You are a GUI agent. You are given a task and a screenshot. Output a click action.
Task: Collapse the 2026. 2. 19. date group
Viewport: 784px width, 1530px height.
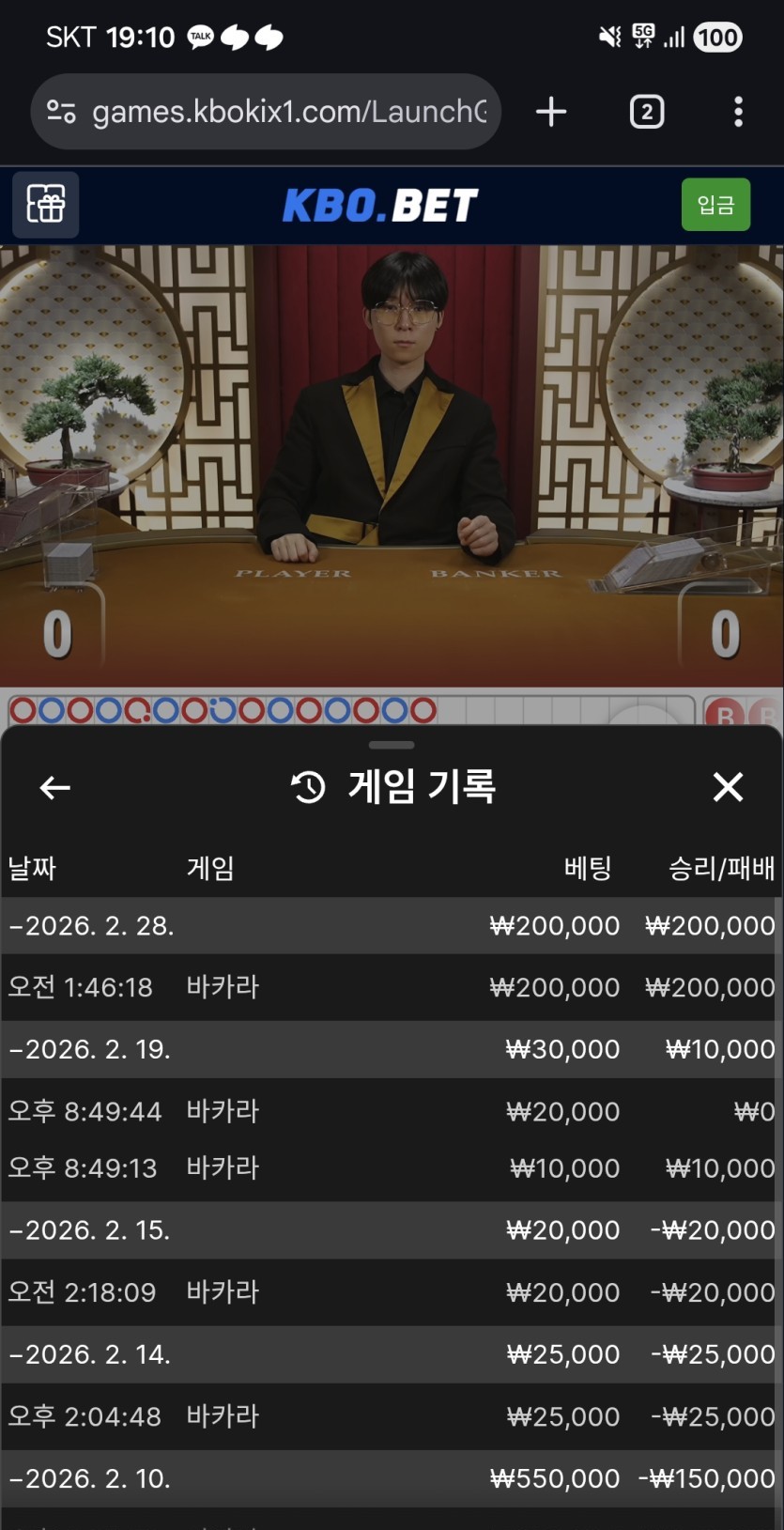pos(90,1049)
